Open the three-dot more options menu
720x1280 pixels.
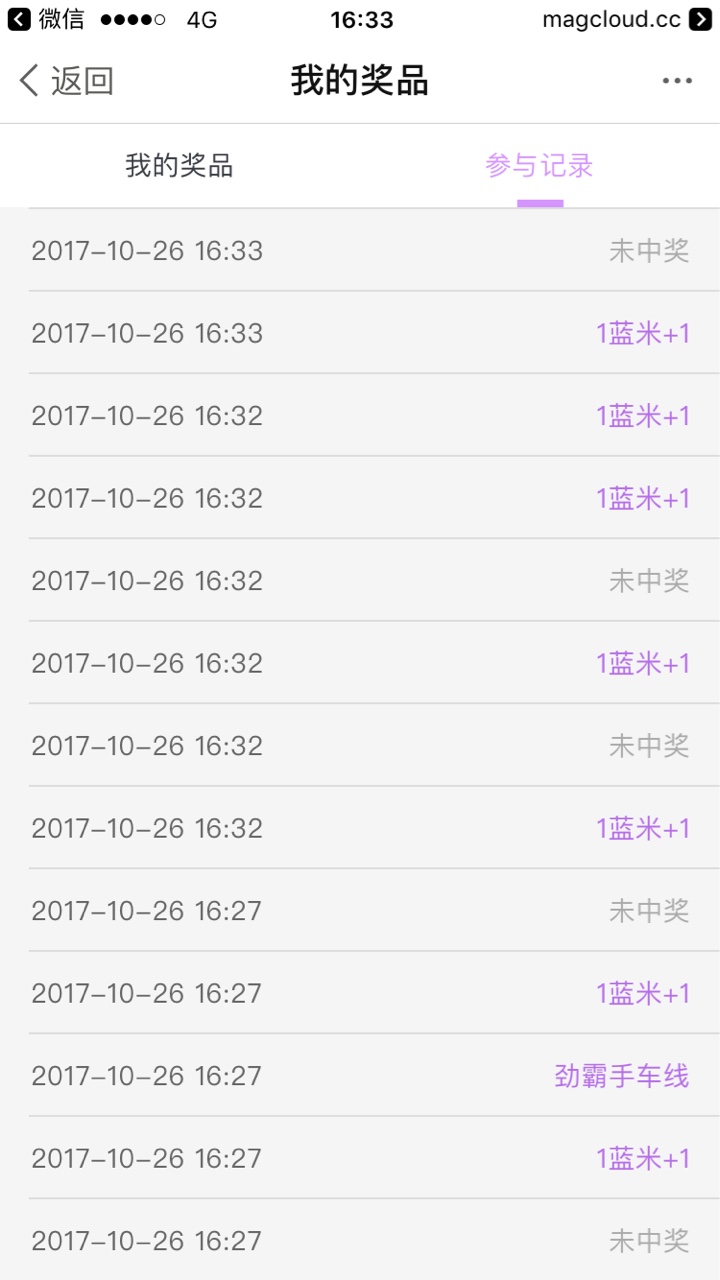(x=677, y=81)
